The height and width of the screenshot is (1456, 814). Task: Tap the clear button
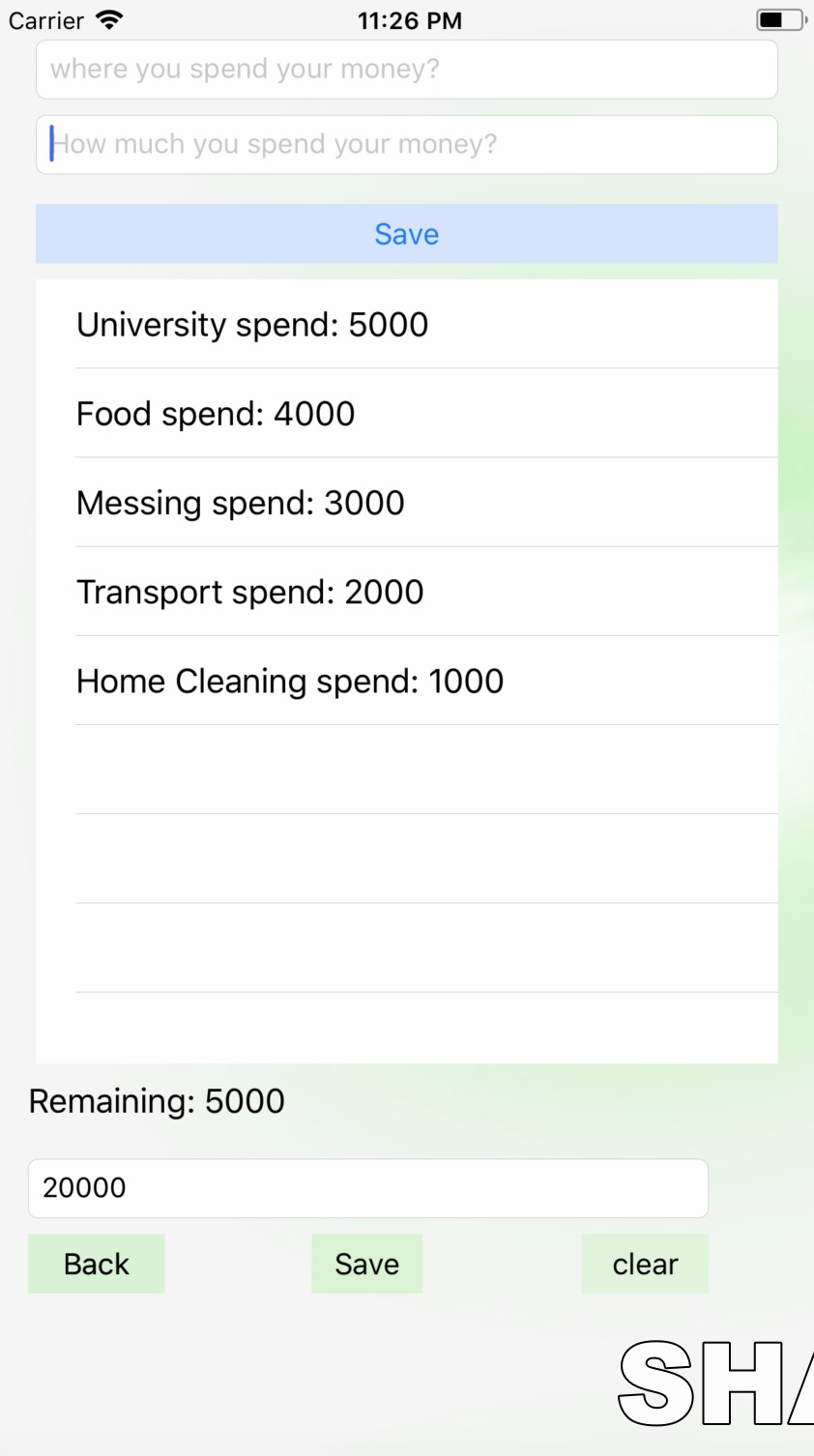(x=645, y=1264)
